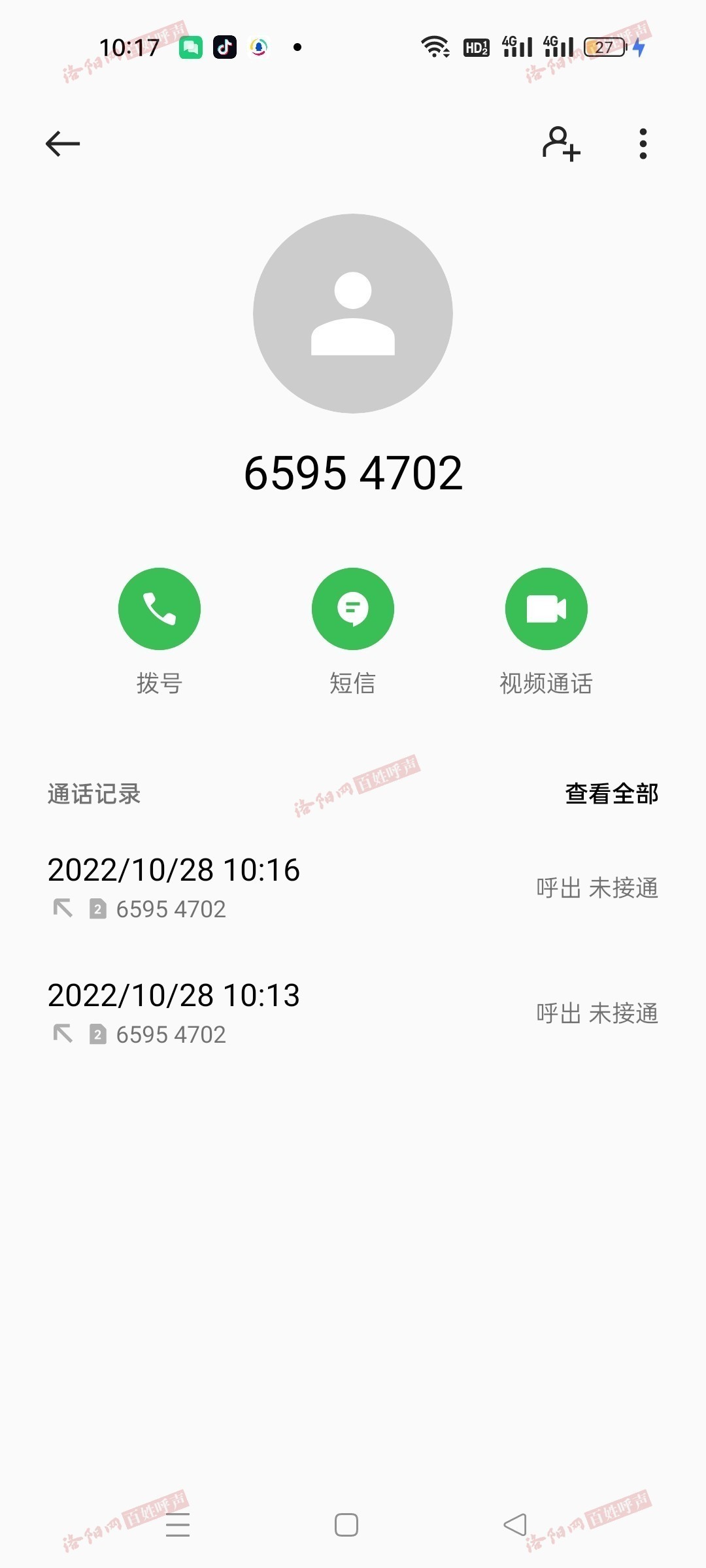This screenshot has width=706, height=1568.
Task: Open the three-dot overflow menu
Action: point(643,144)
